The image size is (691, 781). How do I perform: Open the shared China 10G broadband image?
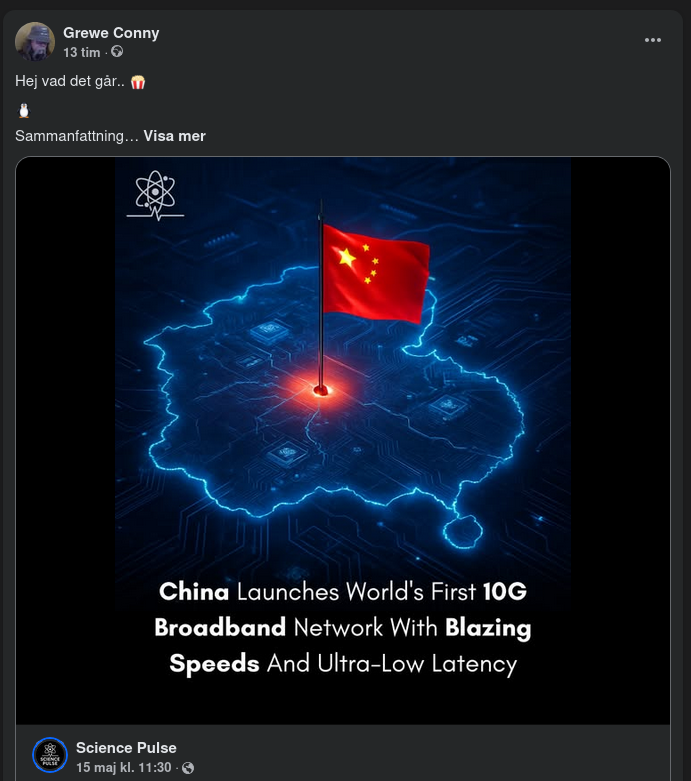343,440
